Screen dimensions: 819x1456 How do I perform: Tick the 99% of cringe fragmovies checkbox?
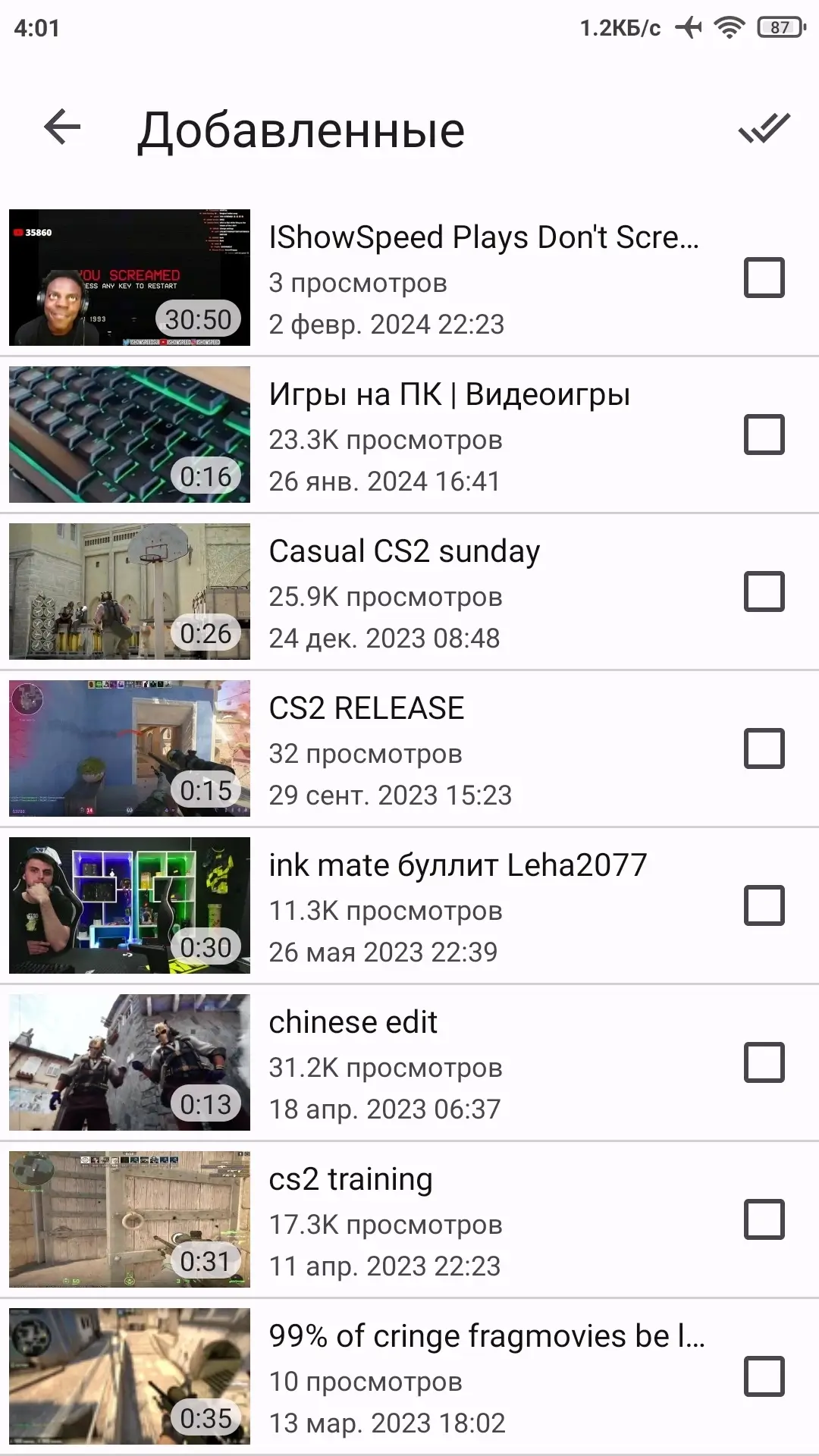[764, 1376]
